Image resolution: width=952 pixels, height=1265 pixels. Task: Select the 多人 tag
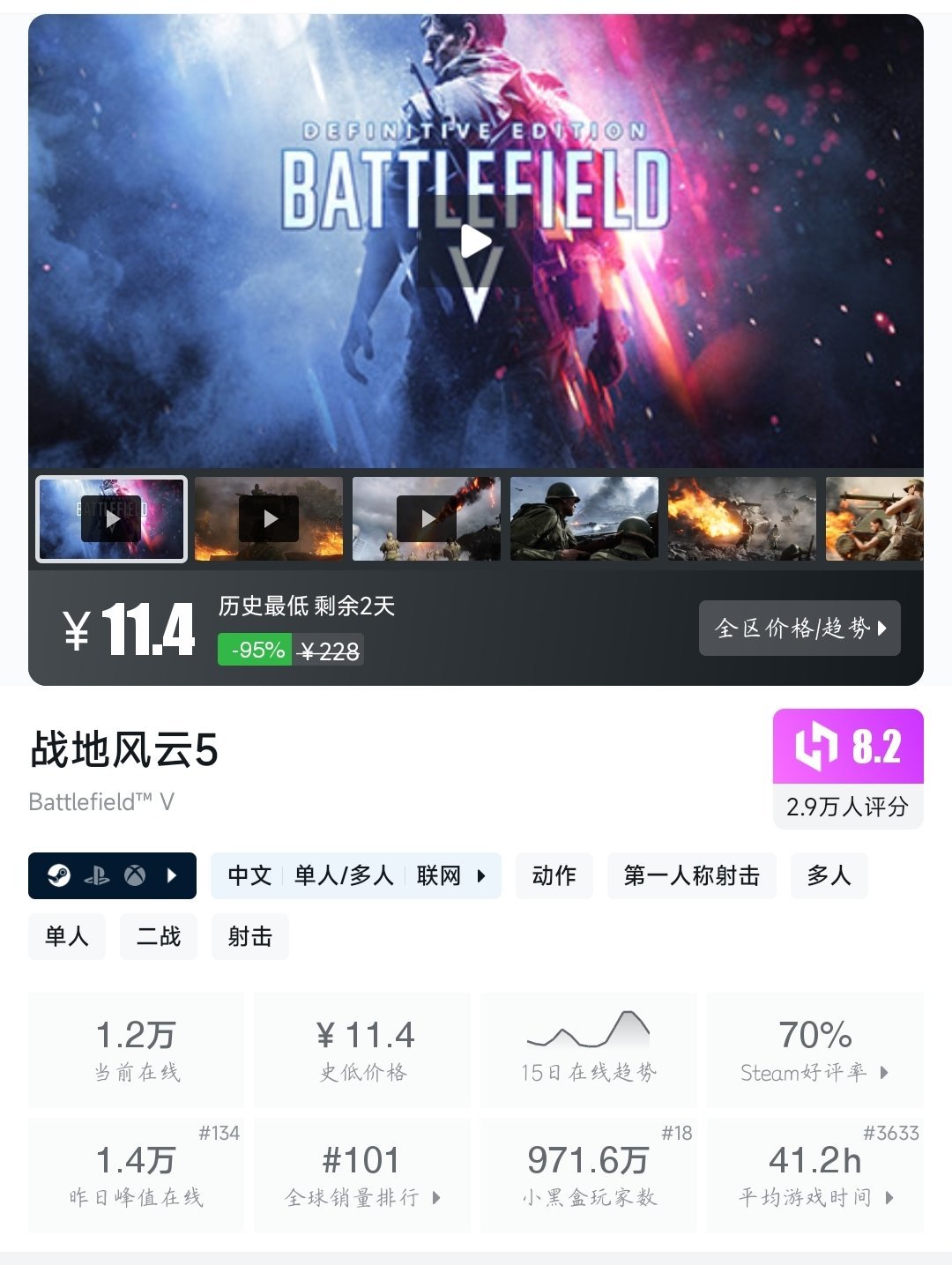(x=829, y=875)
